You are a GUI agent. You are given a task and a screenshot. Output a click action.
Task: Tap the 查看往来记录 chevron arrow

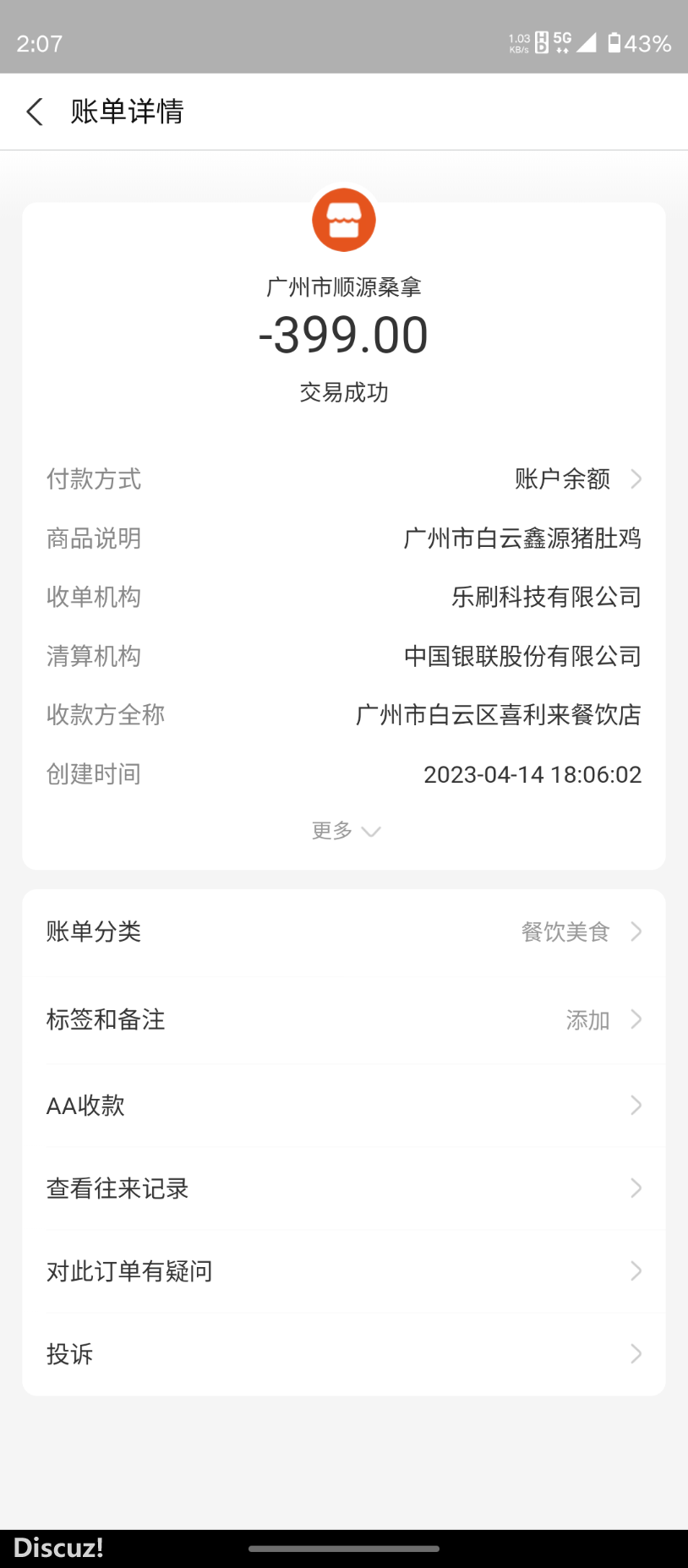pos(636,1188)
